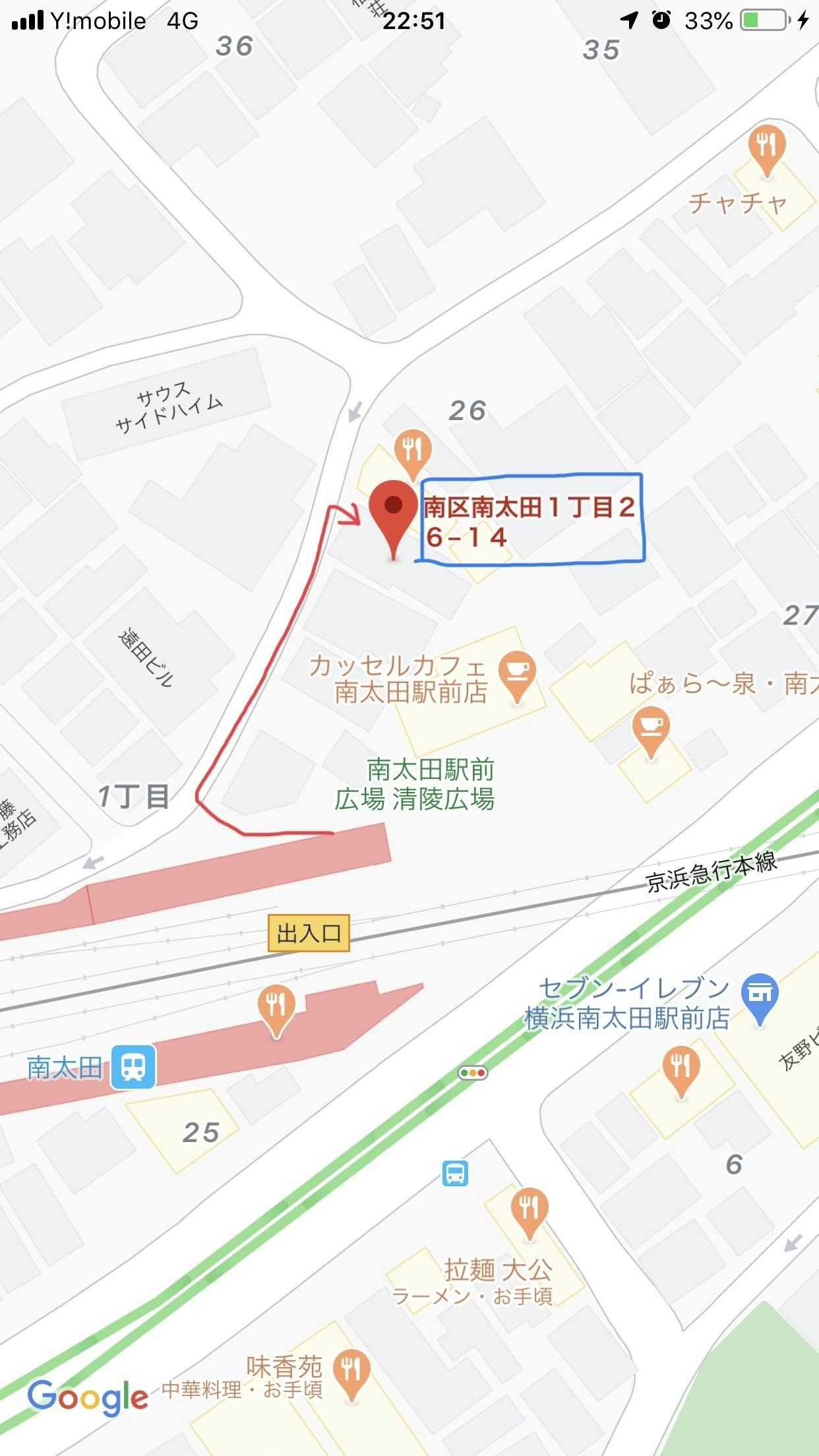Tap the bus stop icon near 拉麺 大公

point(455,1173)
